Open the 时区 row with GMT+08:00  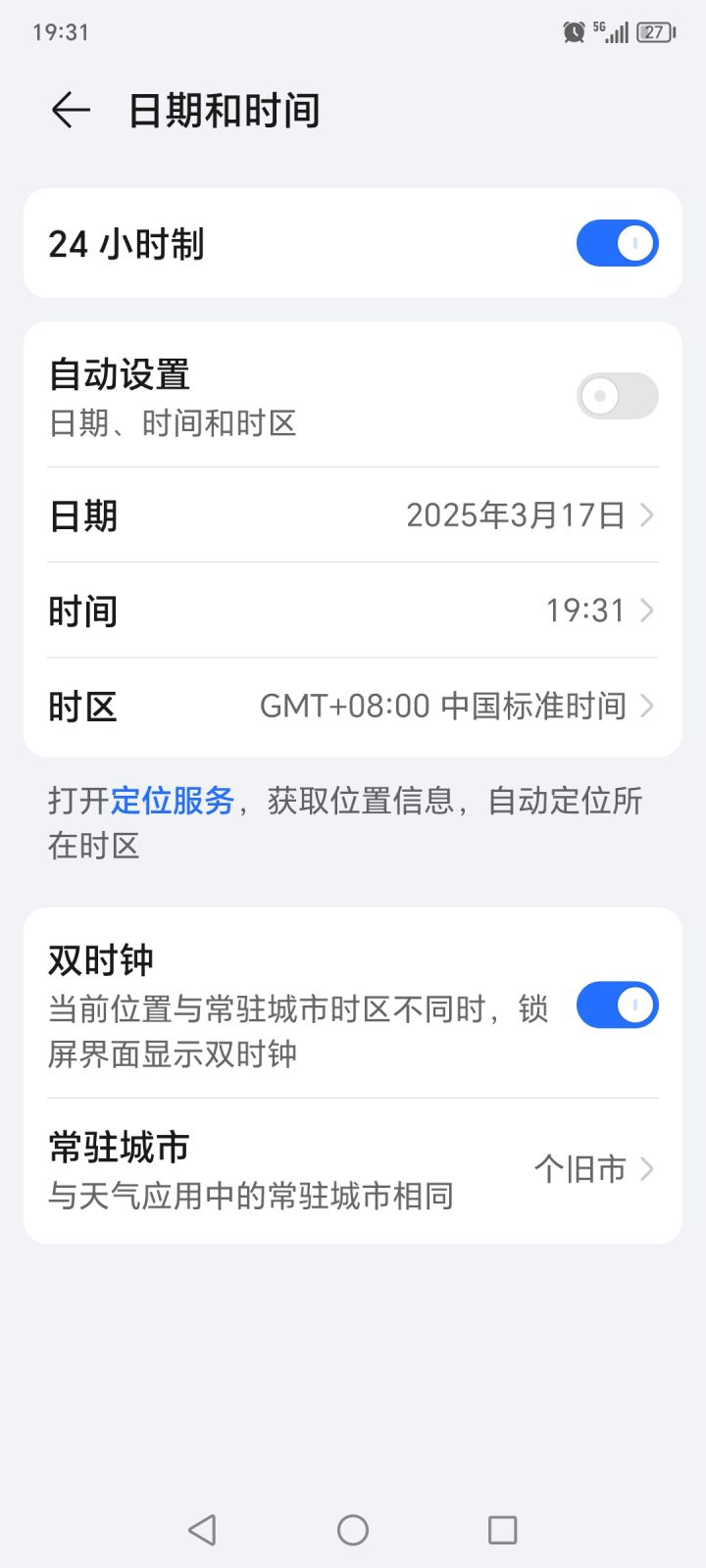[x=353, y=706]
